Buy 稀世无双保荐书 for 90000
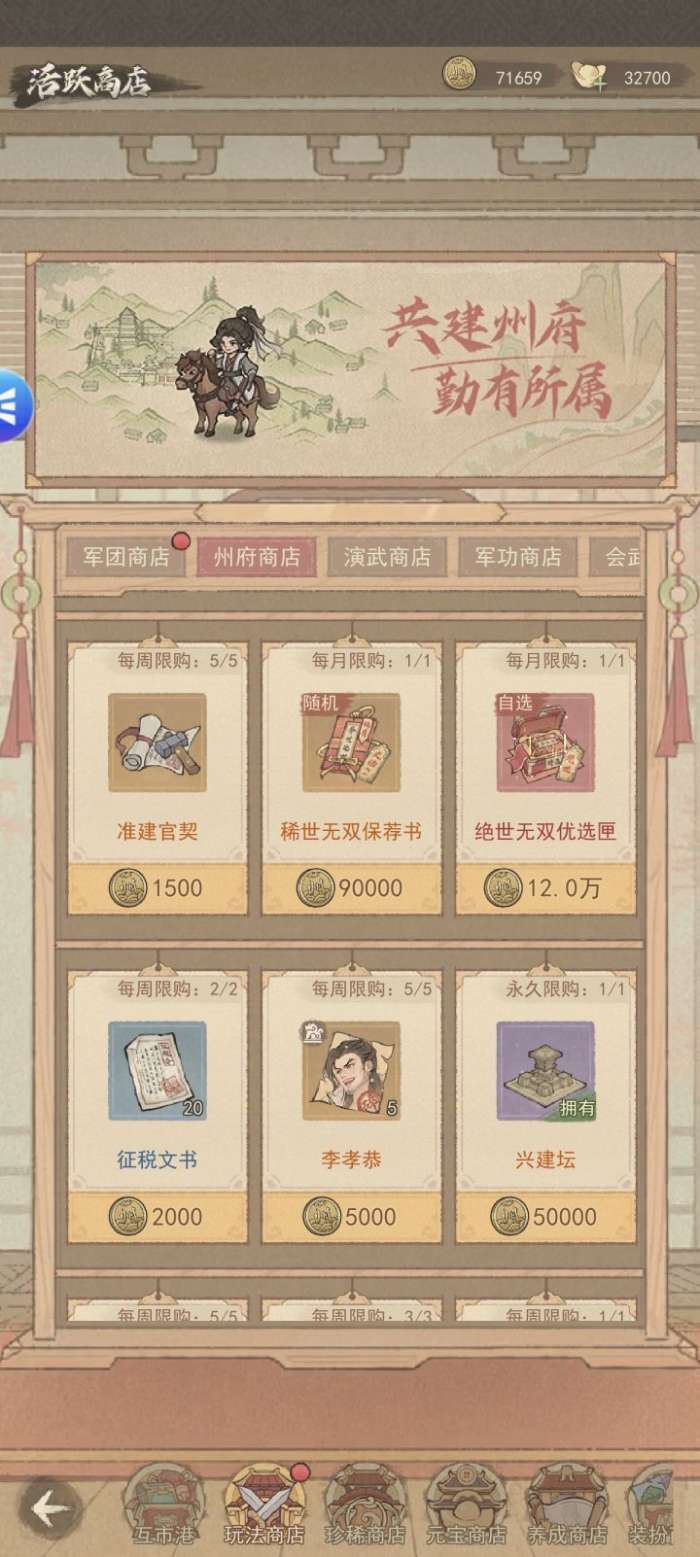 coord(351,888)
